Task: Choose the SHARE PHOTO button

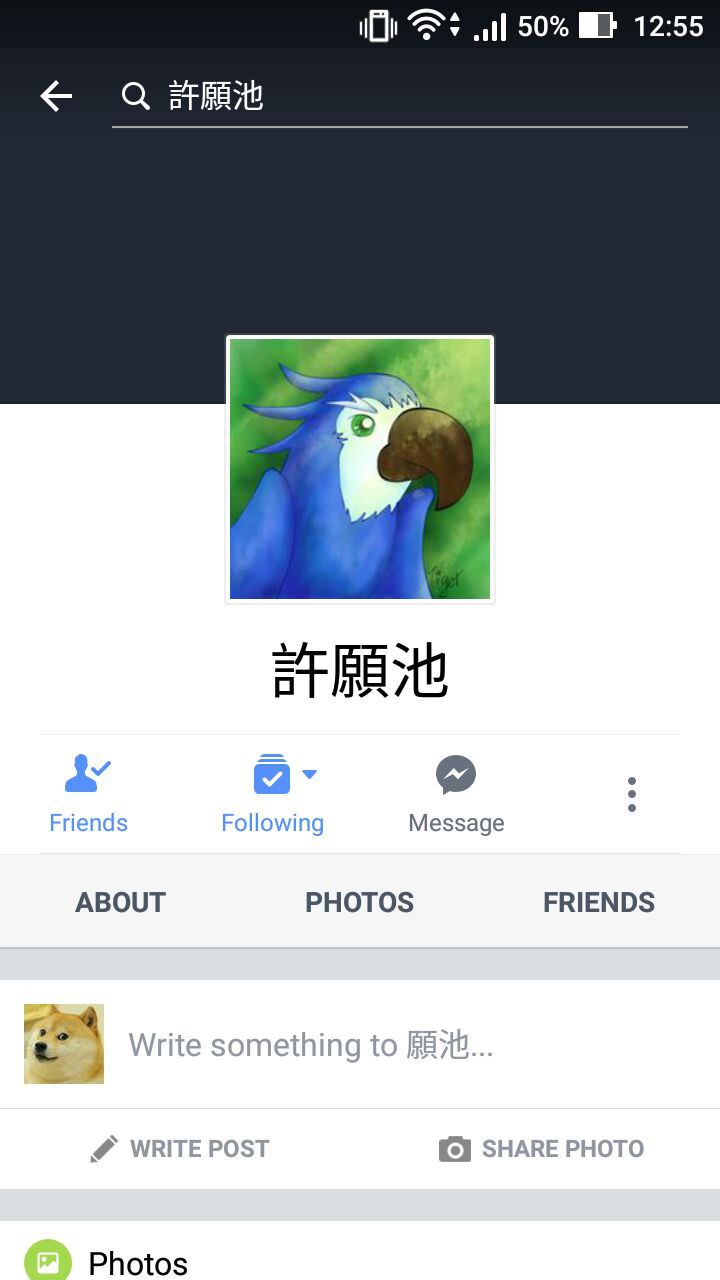Action: (x=541, y=1149)
